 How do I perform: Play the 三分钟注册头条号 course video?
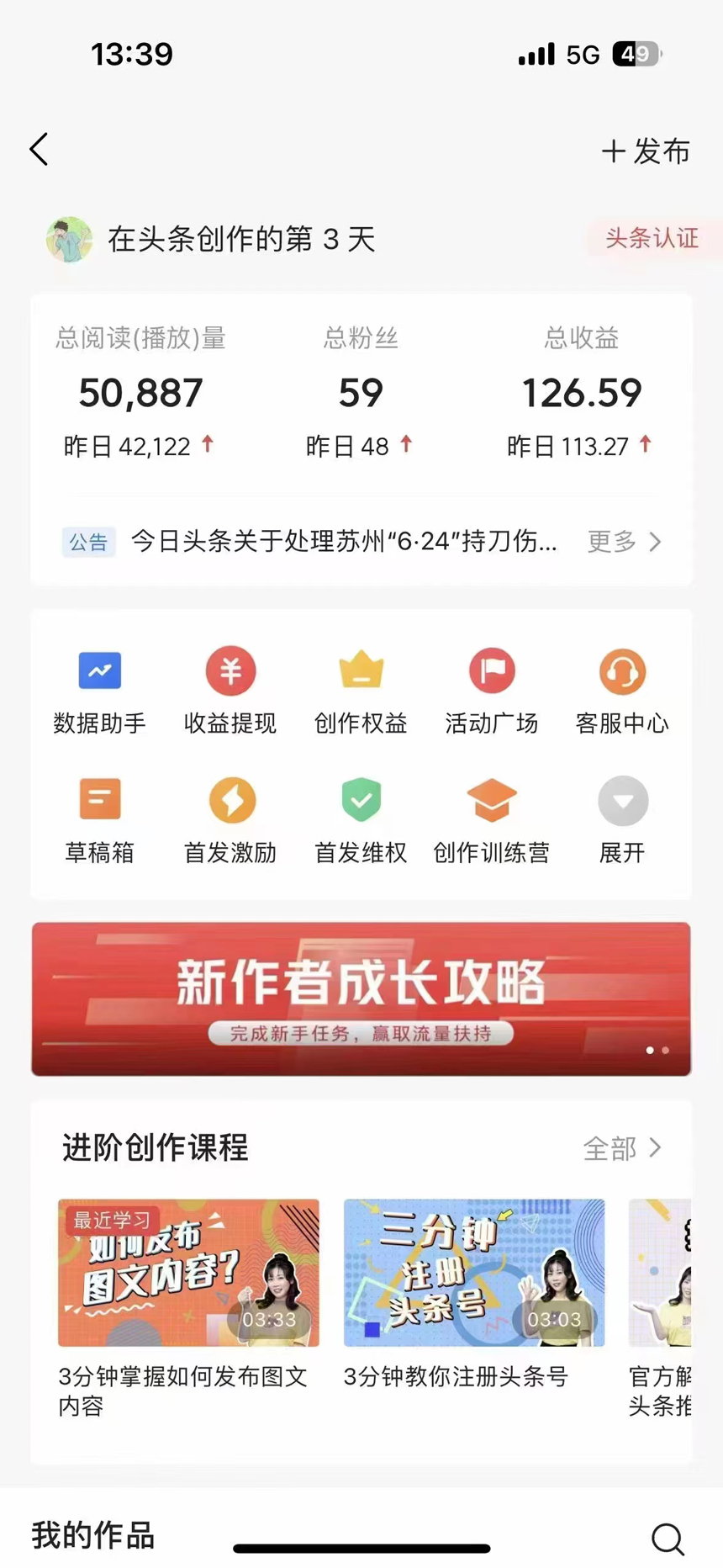coord(474,1273)
